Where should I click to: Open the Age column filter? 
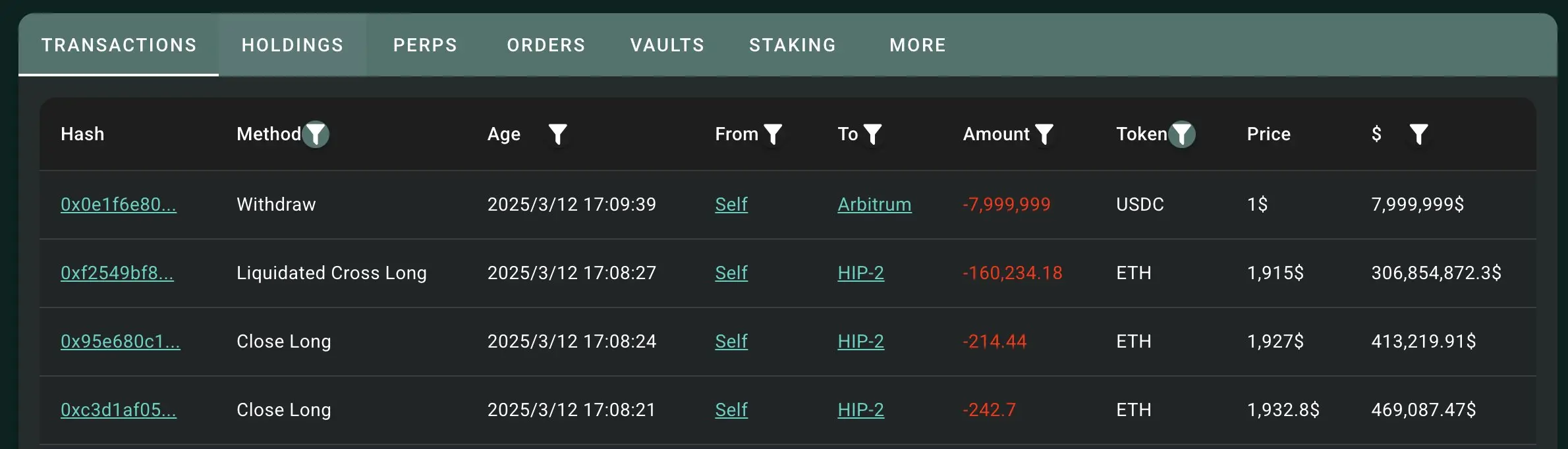tap(557, 134)
